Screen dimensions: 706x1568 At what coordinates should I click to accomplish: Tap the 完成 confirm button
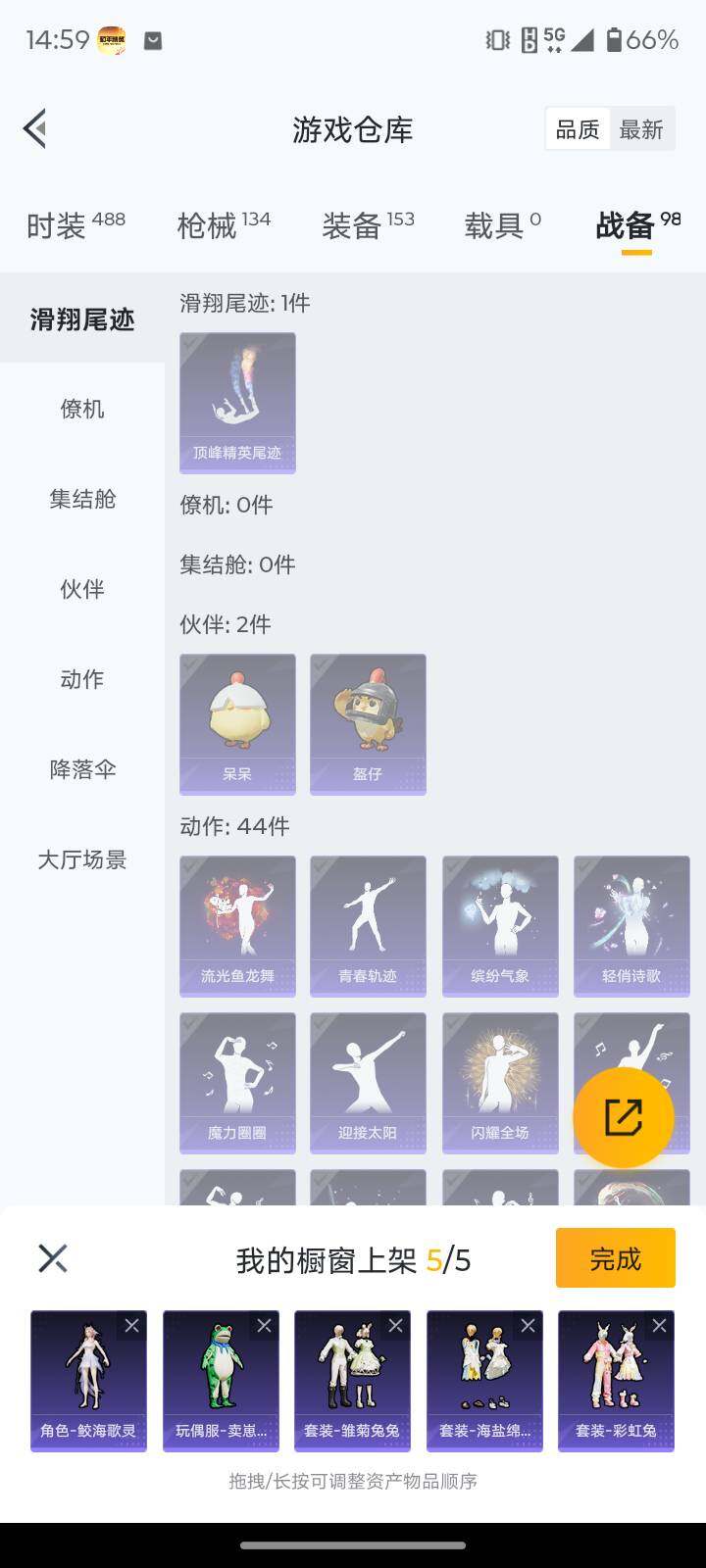pos(615,1257)
